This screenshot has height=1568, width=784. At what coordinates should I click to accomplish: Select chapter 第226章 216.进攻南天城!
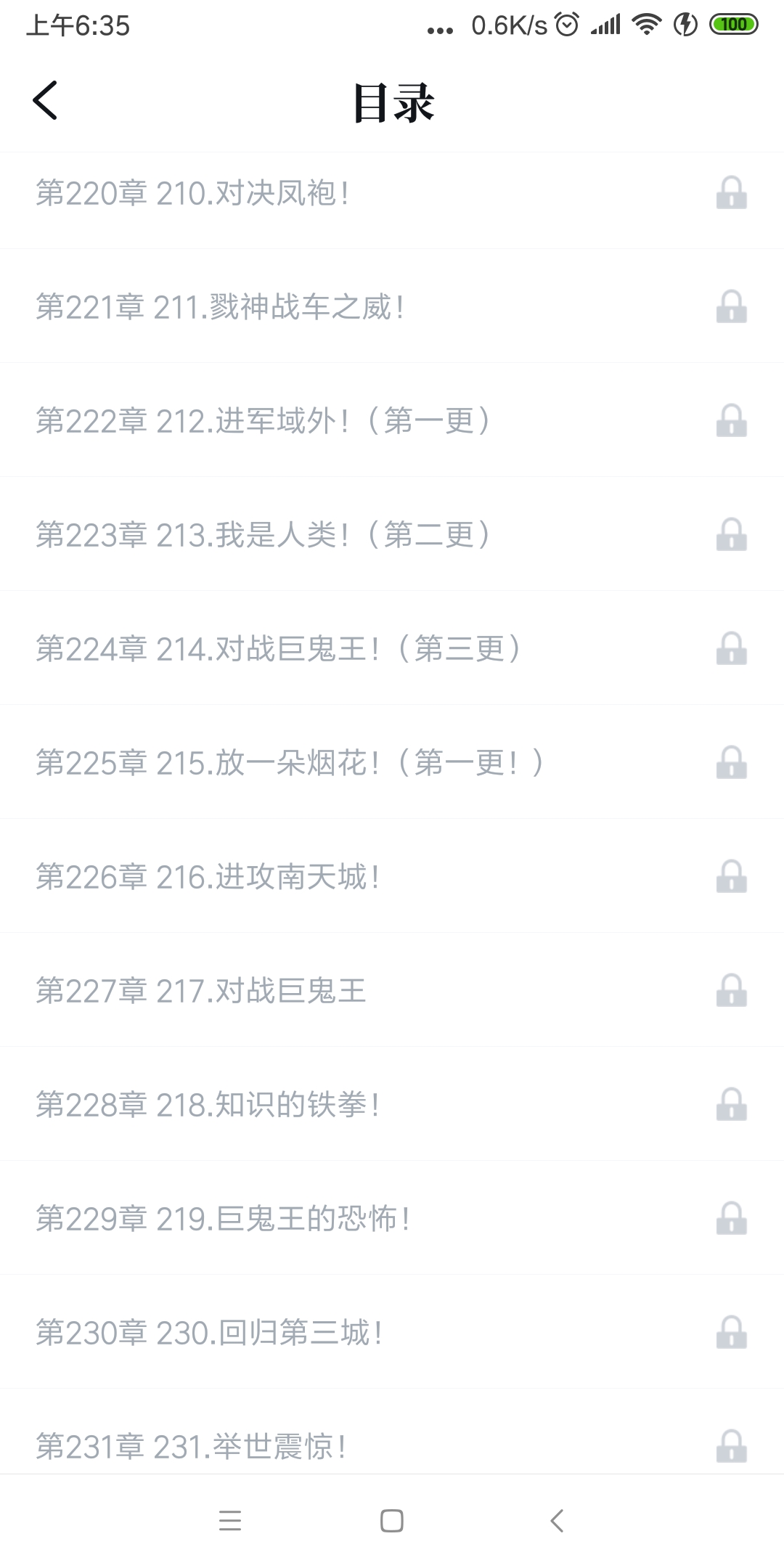392,876
